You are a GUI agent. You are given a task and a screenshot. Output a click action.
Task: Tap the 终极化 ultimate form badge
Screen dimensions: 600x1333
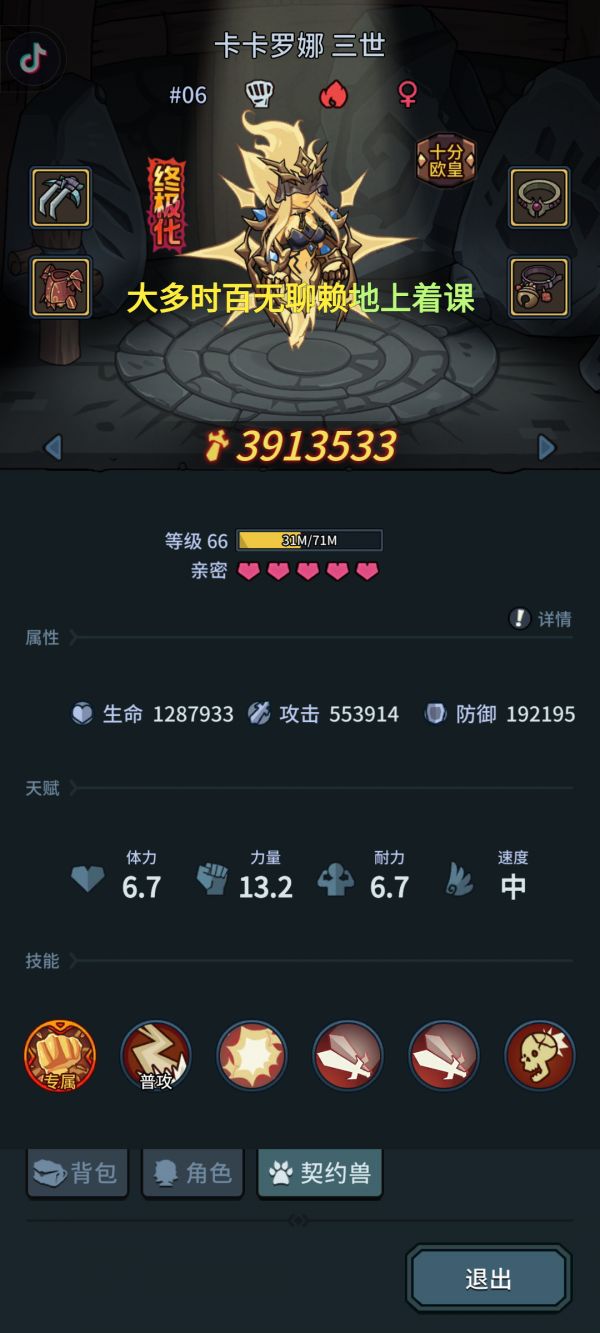168,204
